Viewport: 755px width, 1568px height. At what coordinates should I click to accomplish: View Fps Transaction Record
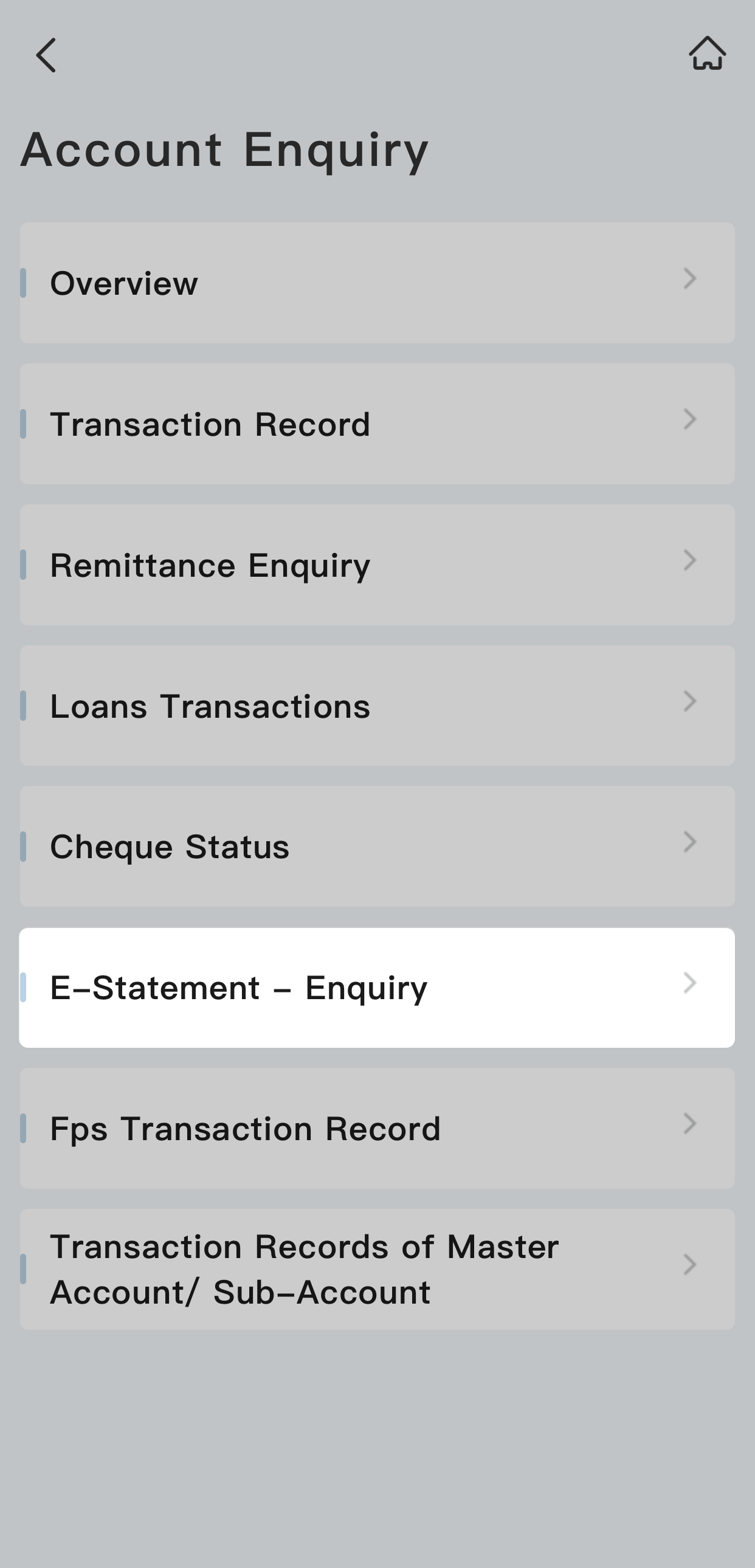coord(377,1128)
